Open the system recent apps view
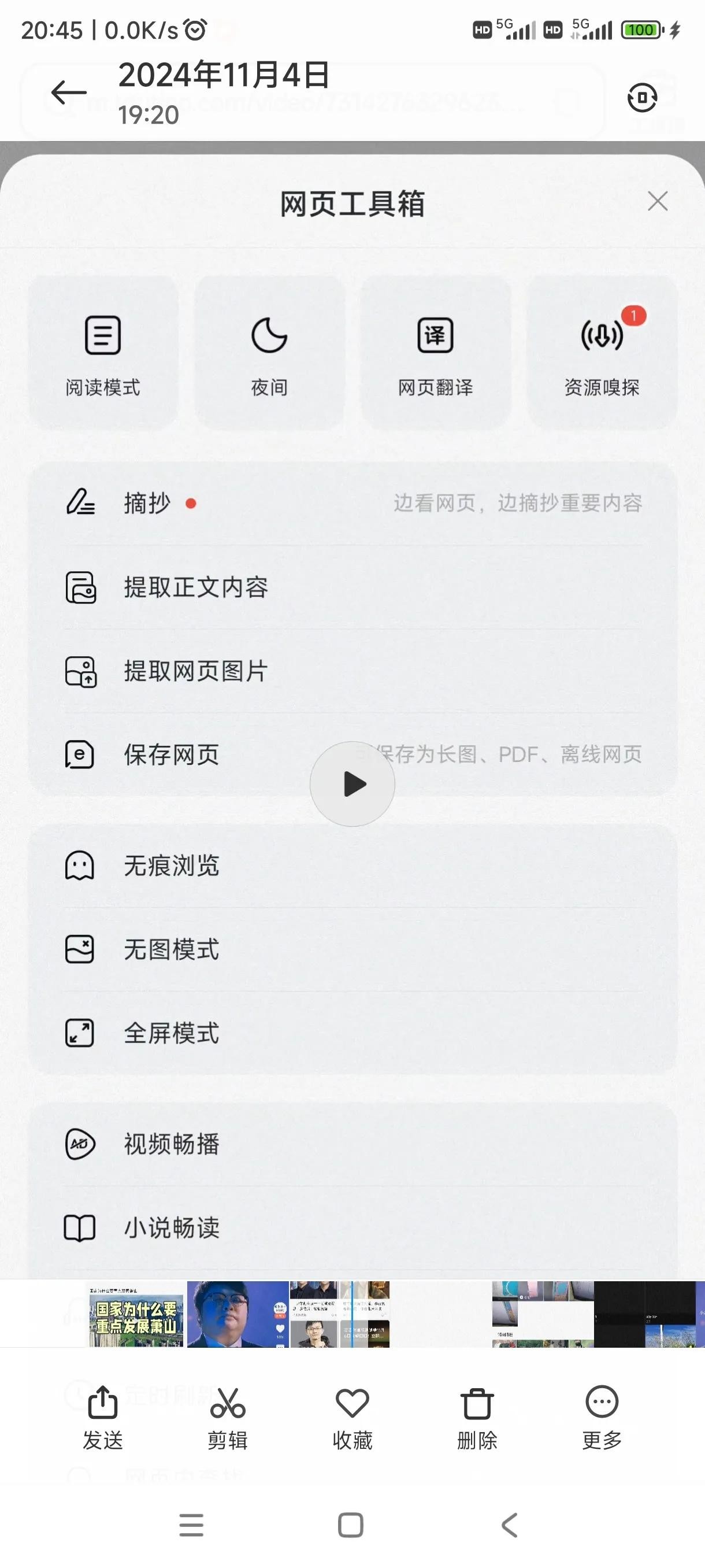The width and height of the screenshot is (705, 1568). pyautogui.click(x=192, y=1525)
